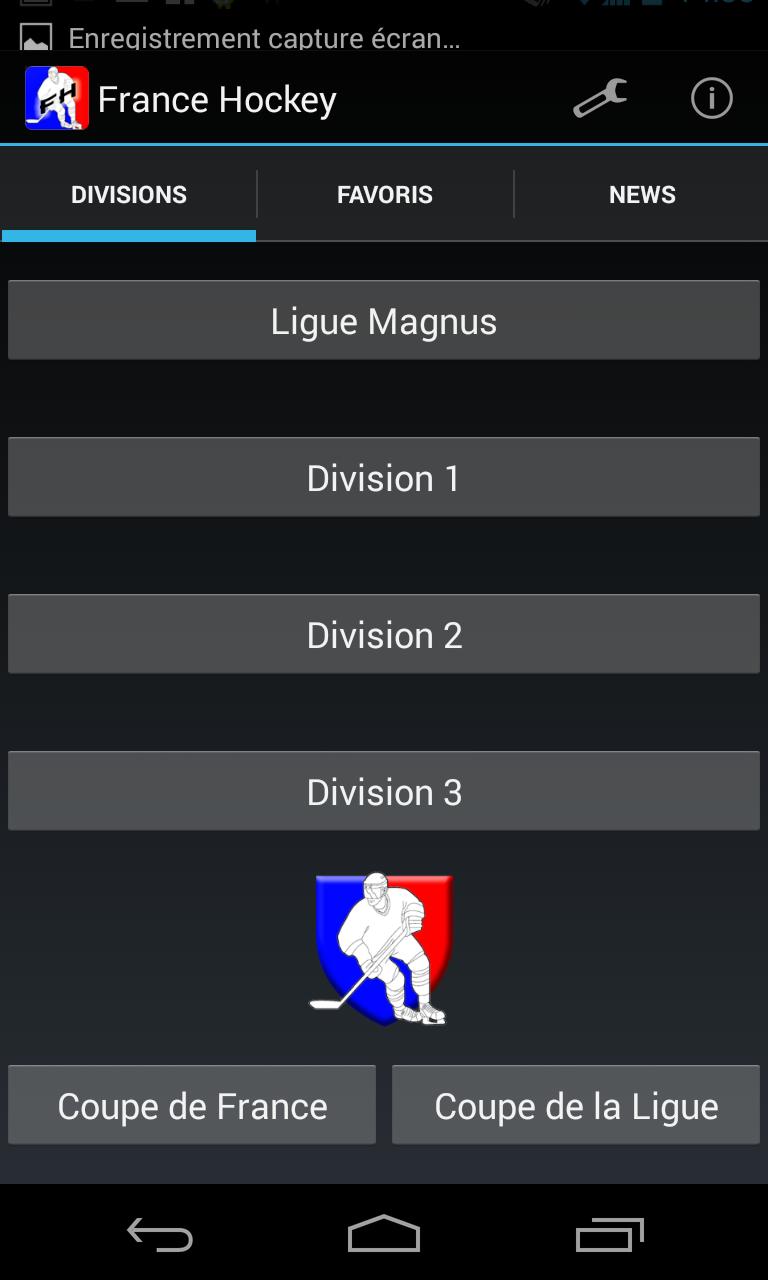Tap the France Hockey title text
Image resolution: width=768 pixels, height=1280 pixels.
coord(217,97)
